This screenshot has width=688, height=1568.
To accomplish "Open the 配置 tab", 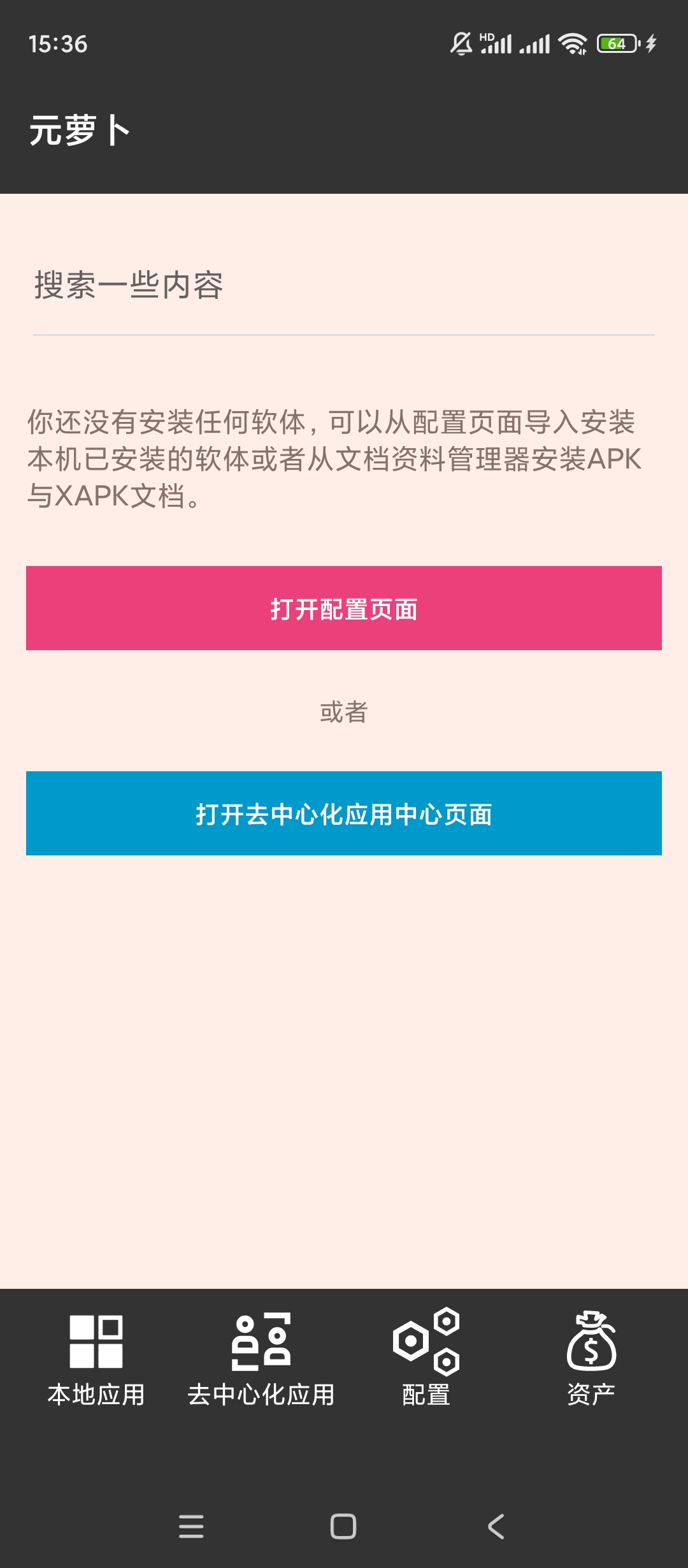I will pyautogui.click(x=426, y=1358).
